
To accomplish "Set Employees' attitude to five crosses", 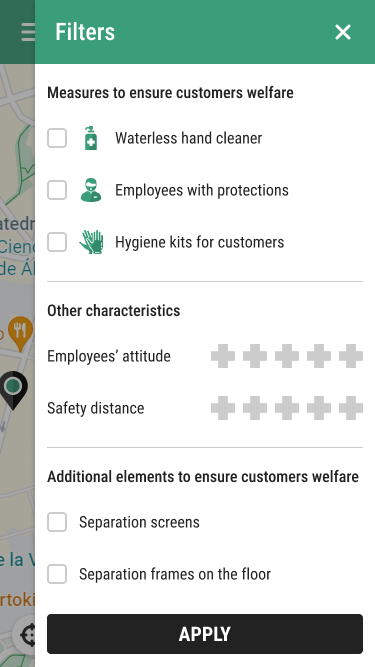I will pyautogui.click(x=351, y=356).
